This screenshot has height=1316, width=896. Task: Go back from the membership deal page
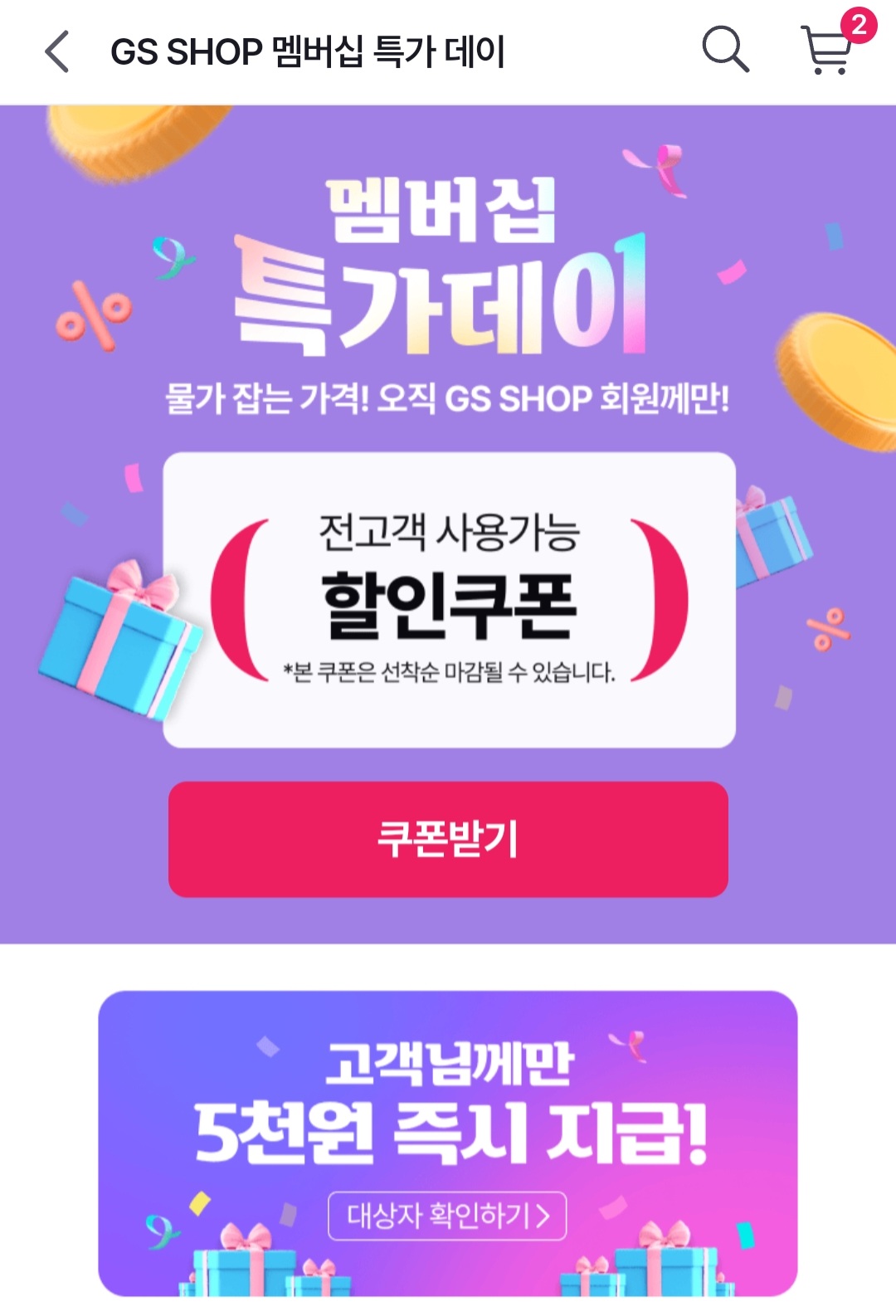coord(56,51)
